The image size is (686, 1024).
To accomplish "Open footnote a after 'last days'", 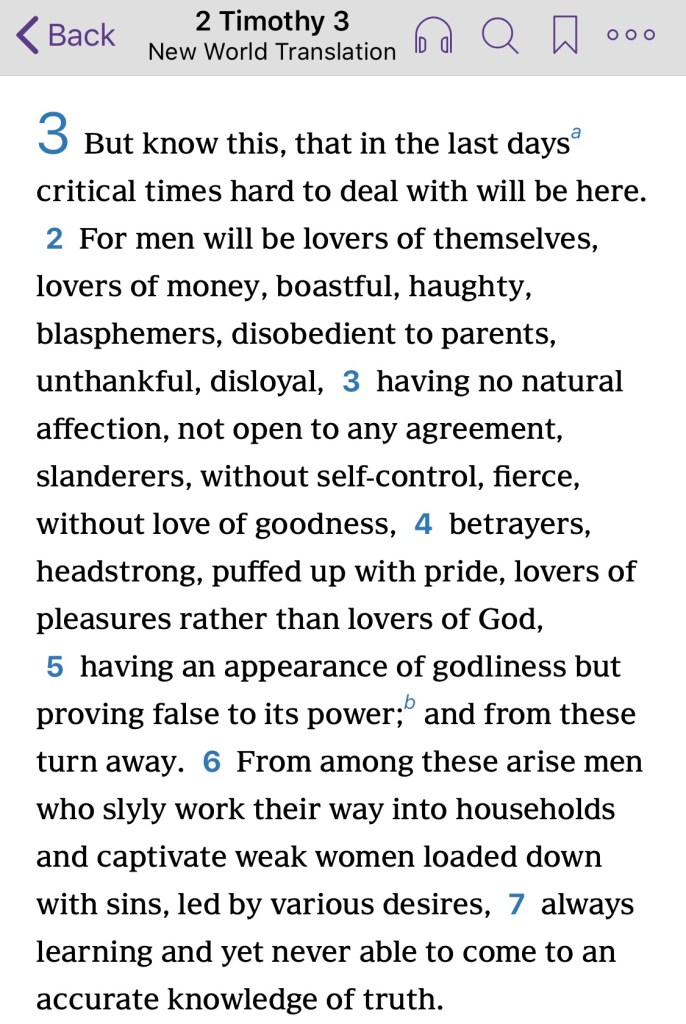I will click(575, 132).
